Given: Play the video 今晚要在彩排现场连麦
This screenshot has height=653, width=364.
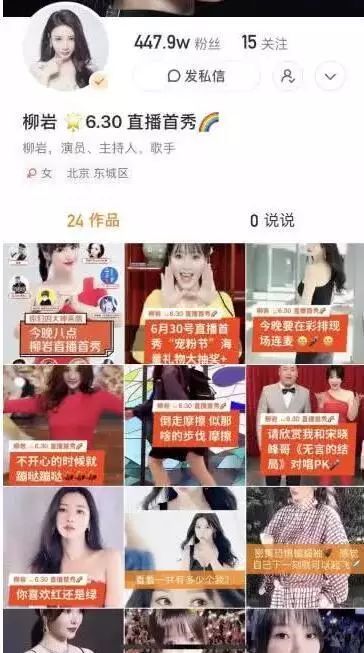Looking at the screenshot, I should pyautogui.click(x=305, y=304).
